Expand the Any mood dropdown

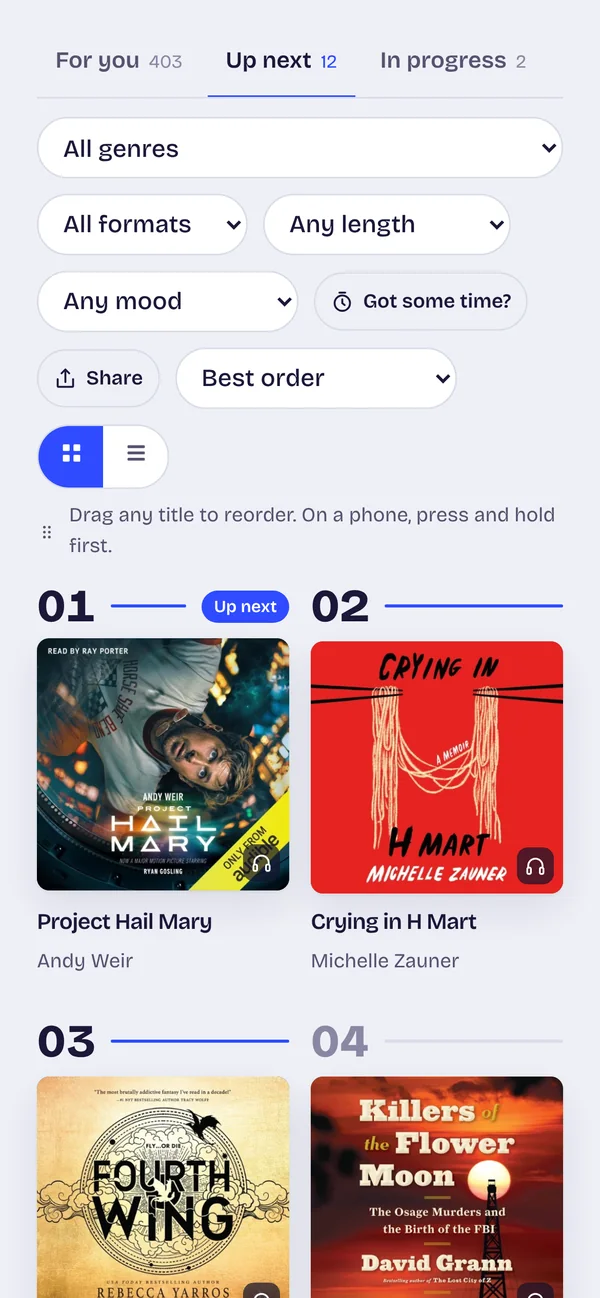click(167, 301)
